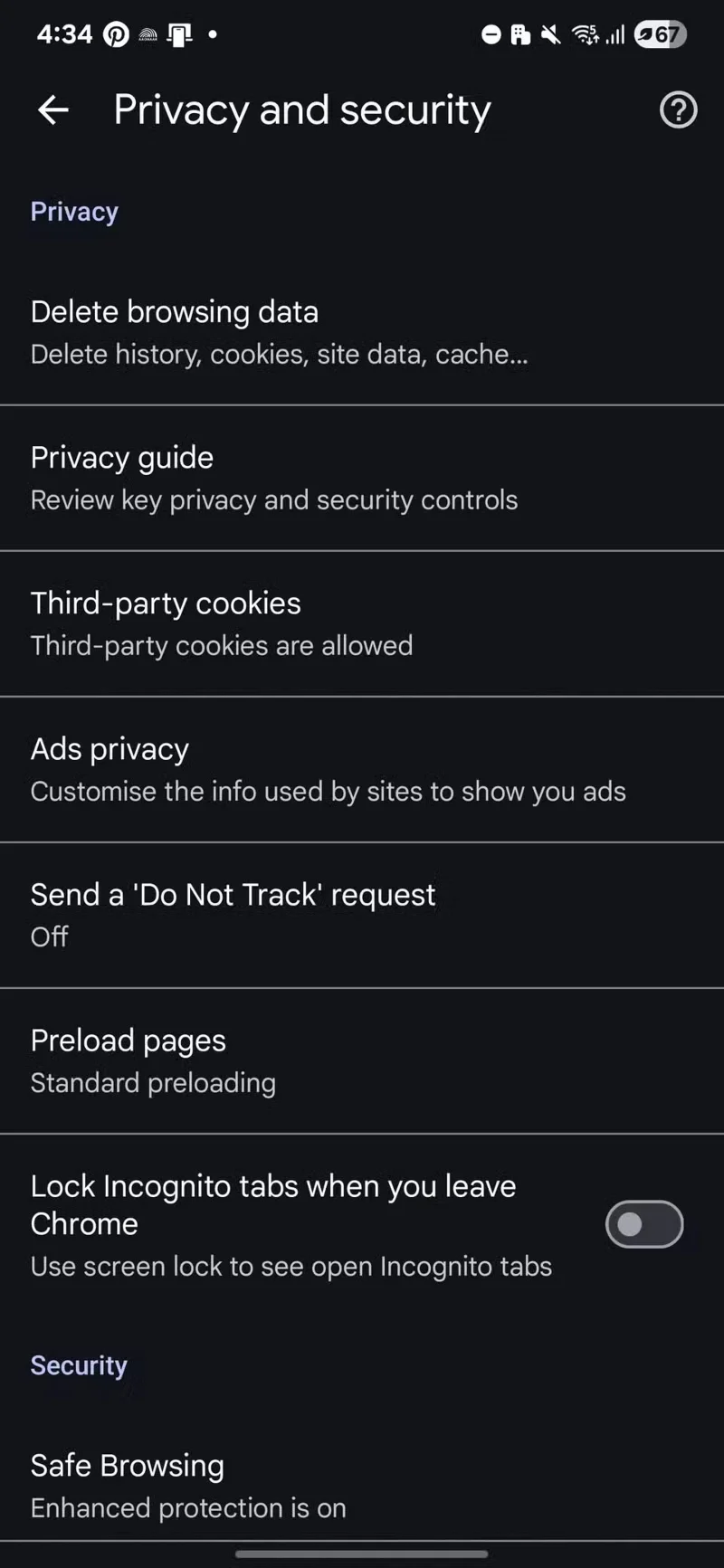Open the help question mark icon

[x=678, y=109]
